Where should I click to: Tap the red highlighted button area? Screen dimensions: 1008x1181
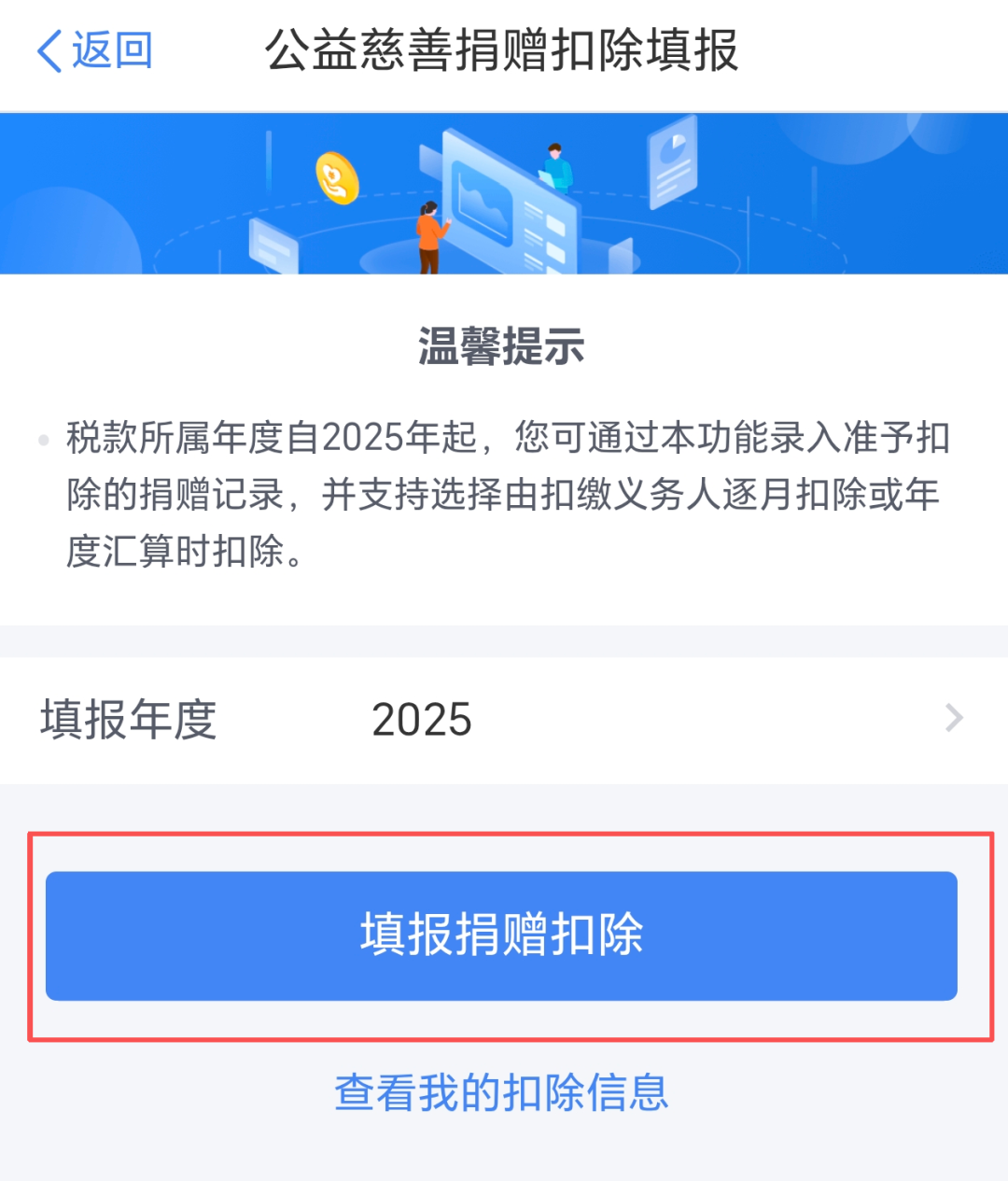(x=502, y=936)
